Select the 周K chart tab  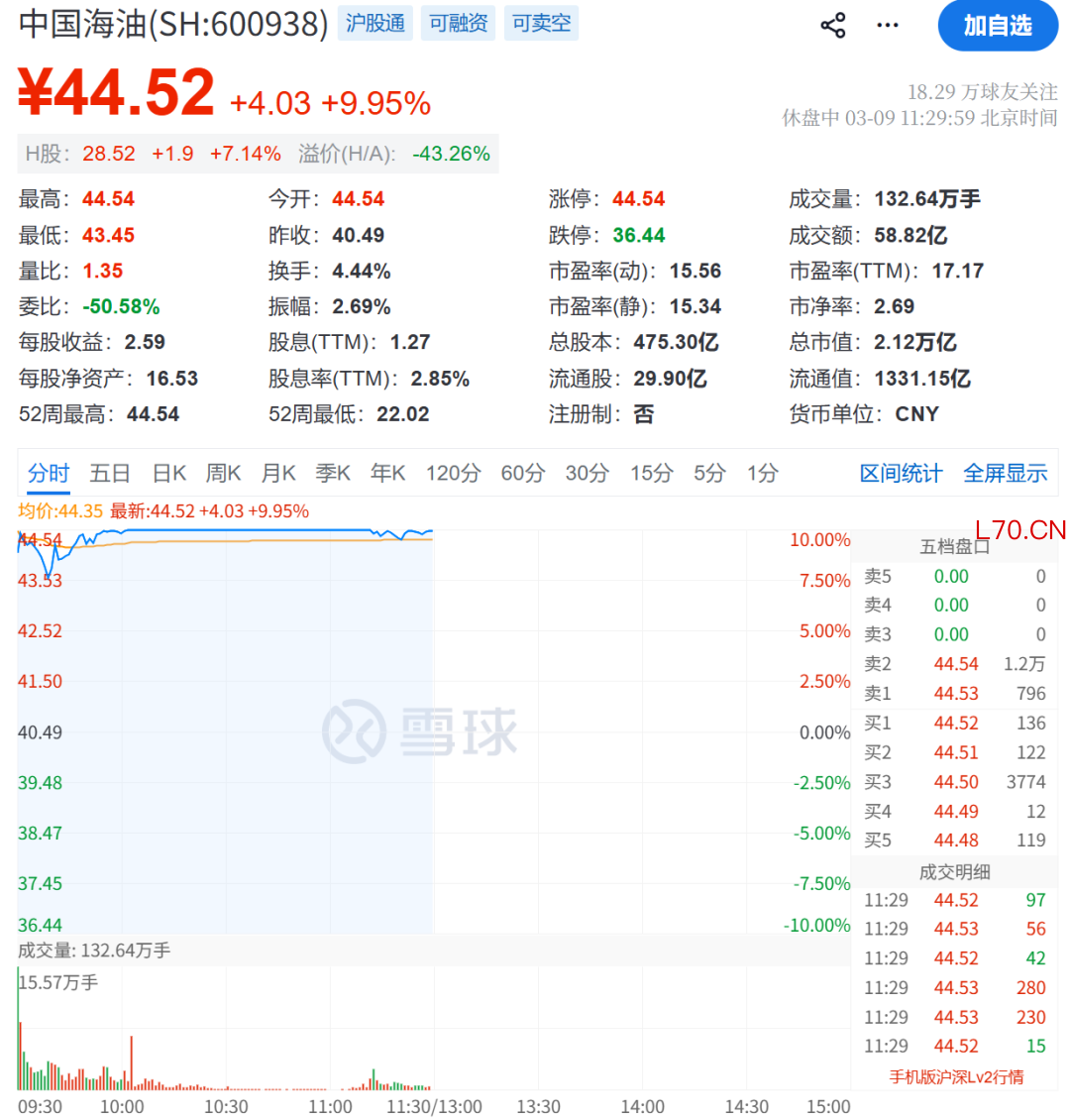223,474
